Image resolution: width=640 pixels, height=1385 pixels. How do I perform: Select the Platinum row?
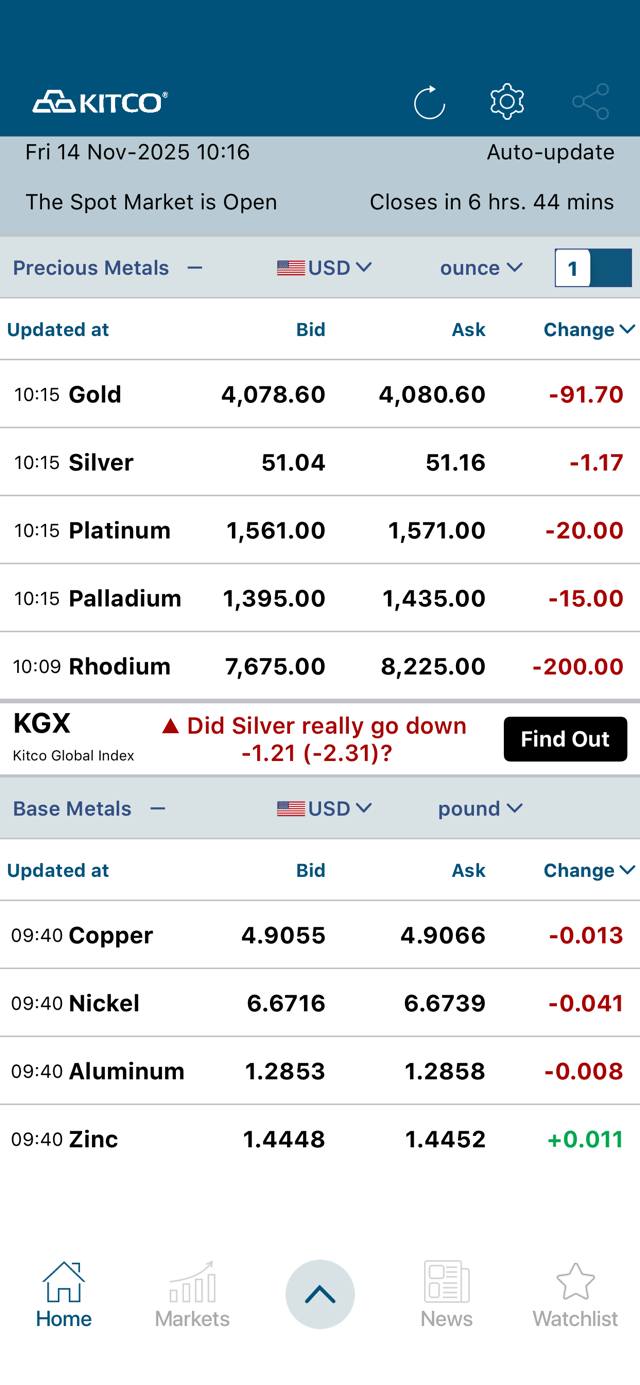pos(320,530)
